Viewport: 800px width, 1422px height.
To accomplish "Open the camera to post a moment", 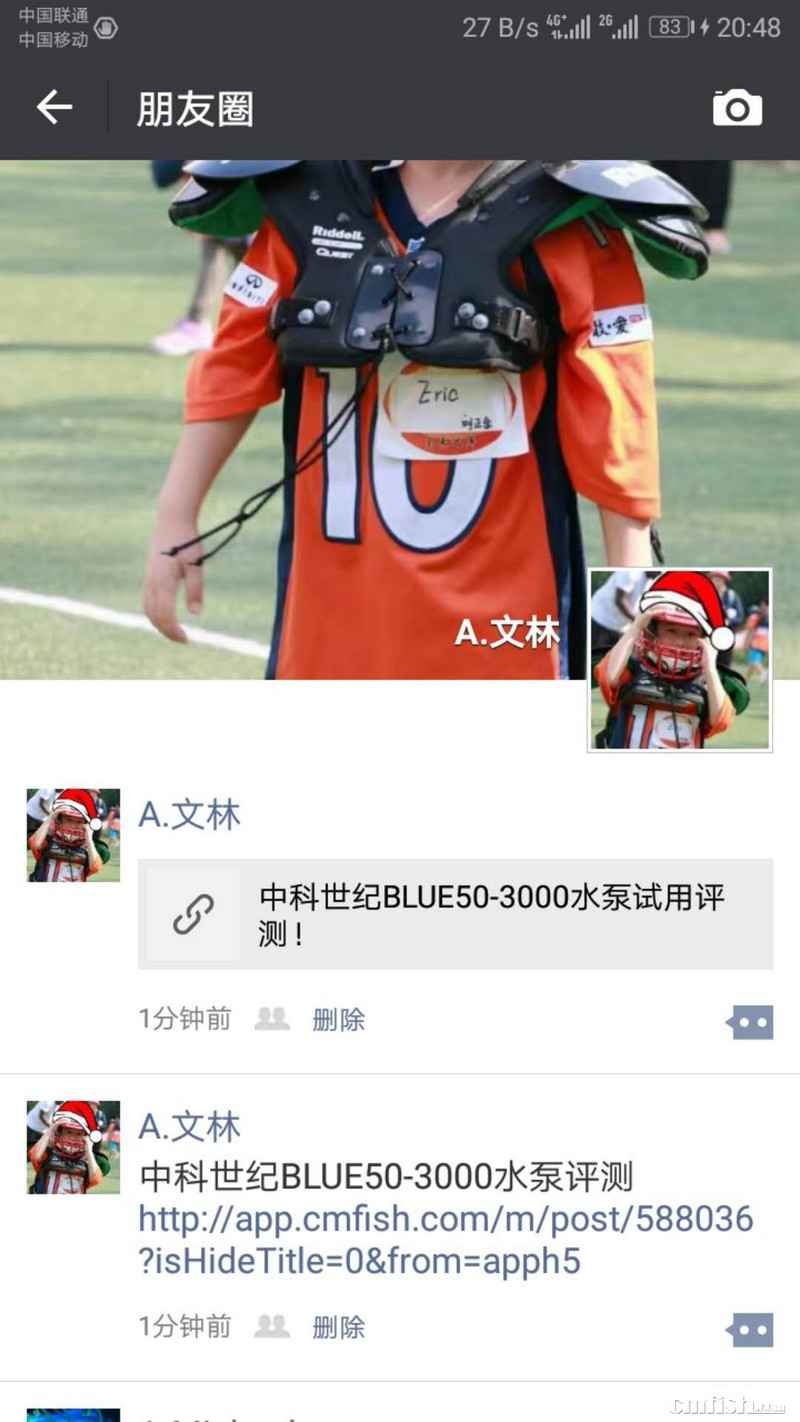I will [x=737, y=107].
